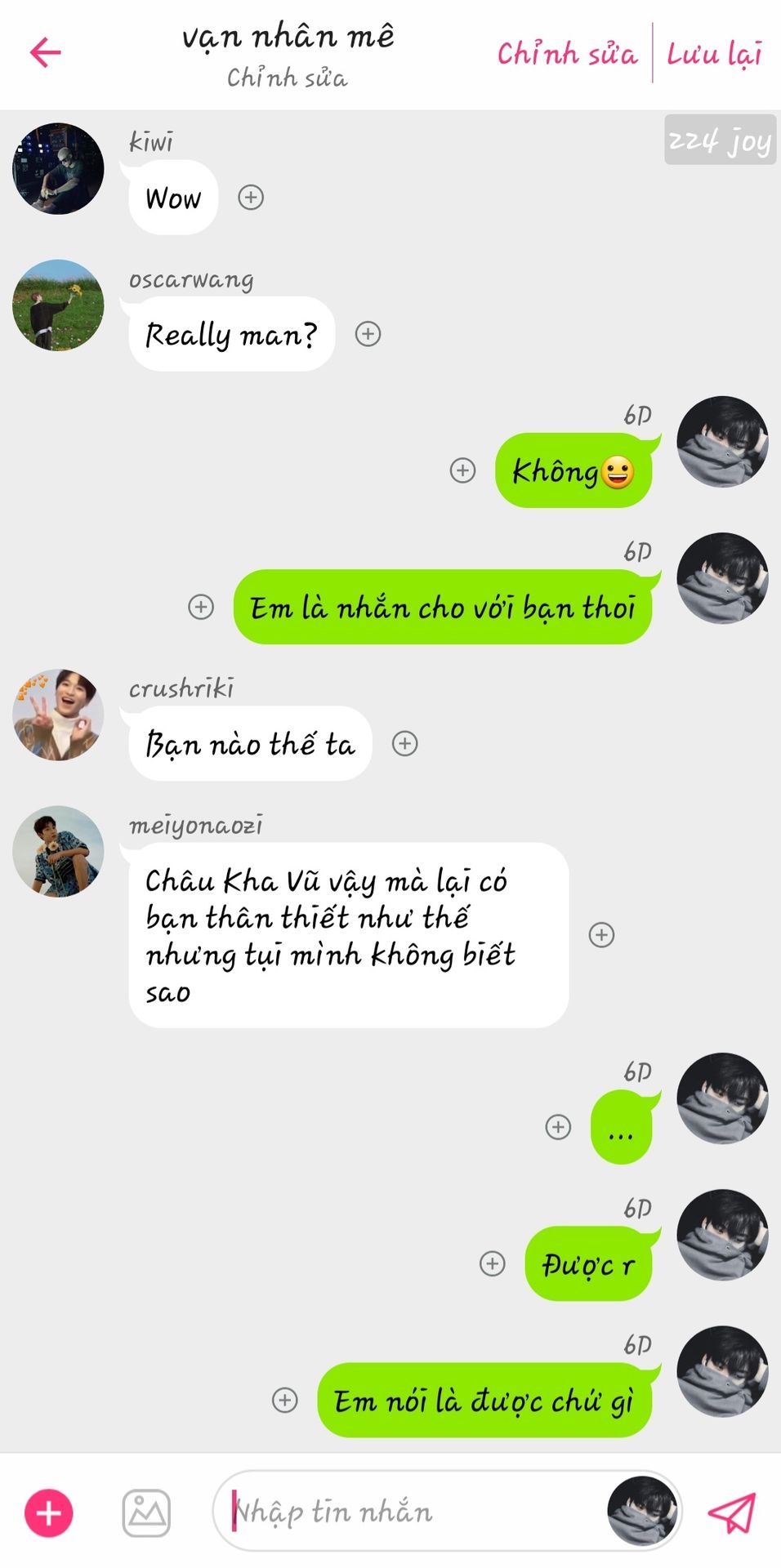Screen dimensions: 781x1568
Task: Tap the plus beside Em nói là được chứ gì
Action: pyautogui.click(x=284, y=1400)
